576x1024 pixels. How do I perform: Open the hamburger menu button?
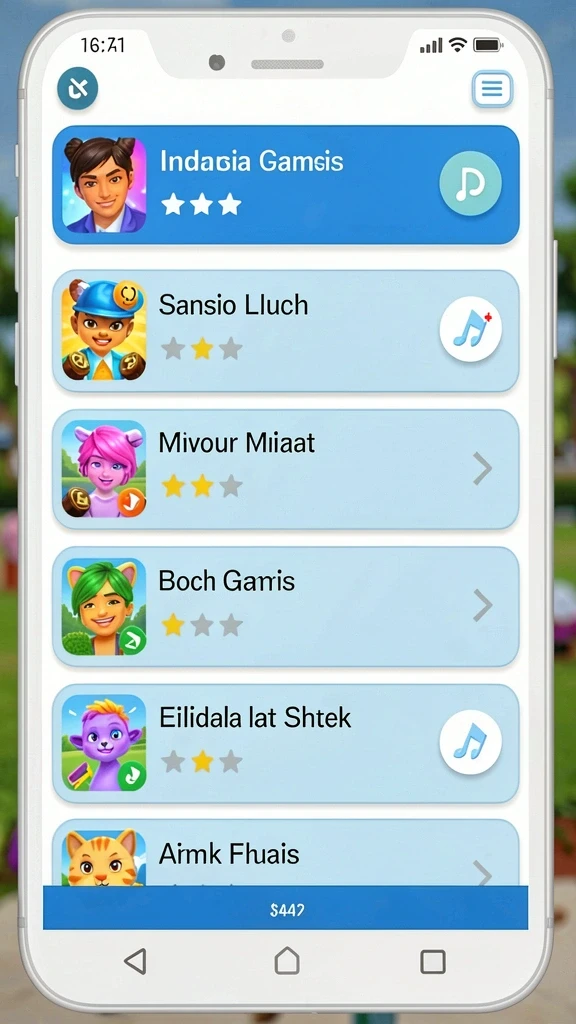coord(492,89)
